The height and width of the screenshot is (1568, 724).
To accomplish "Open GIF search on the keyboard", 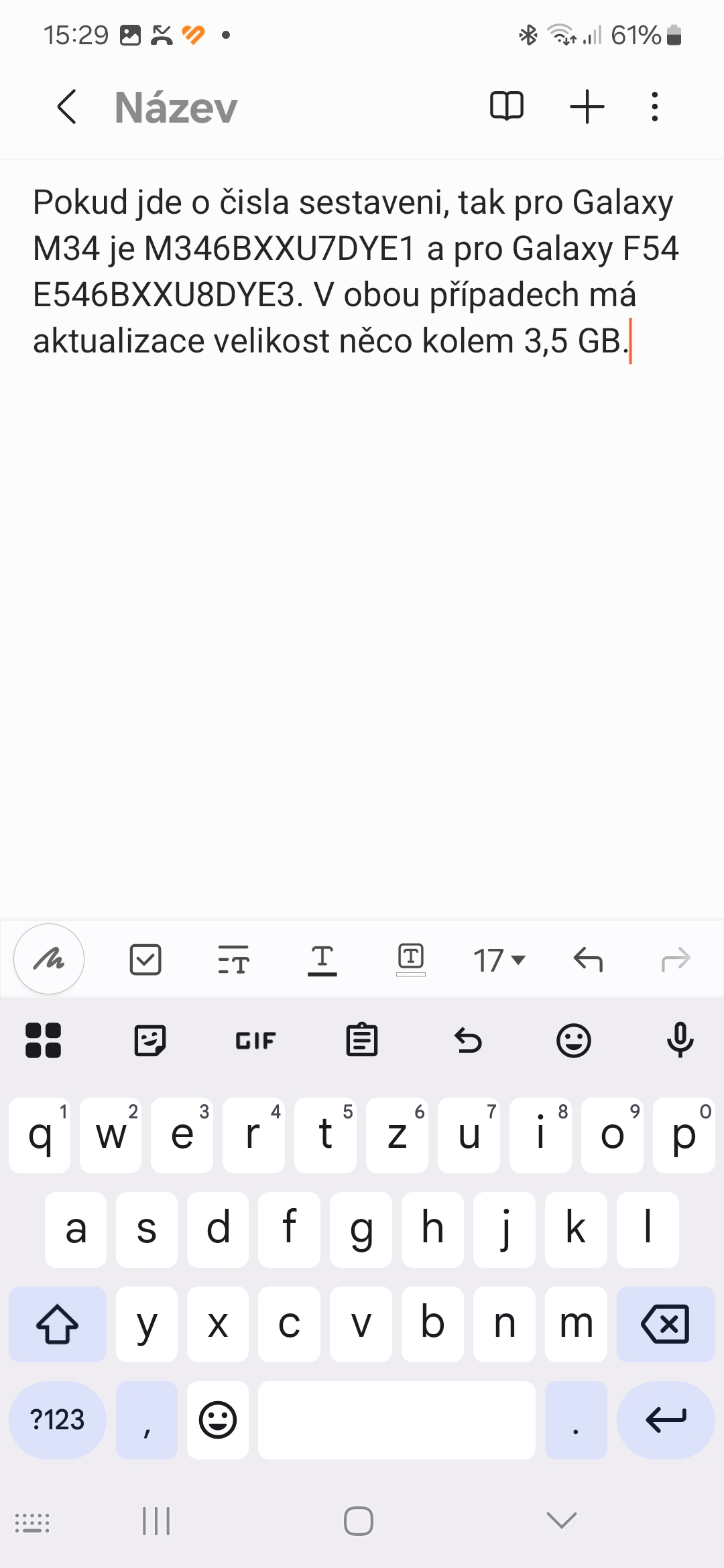I will 255,1041.
